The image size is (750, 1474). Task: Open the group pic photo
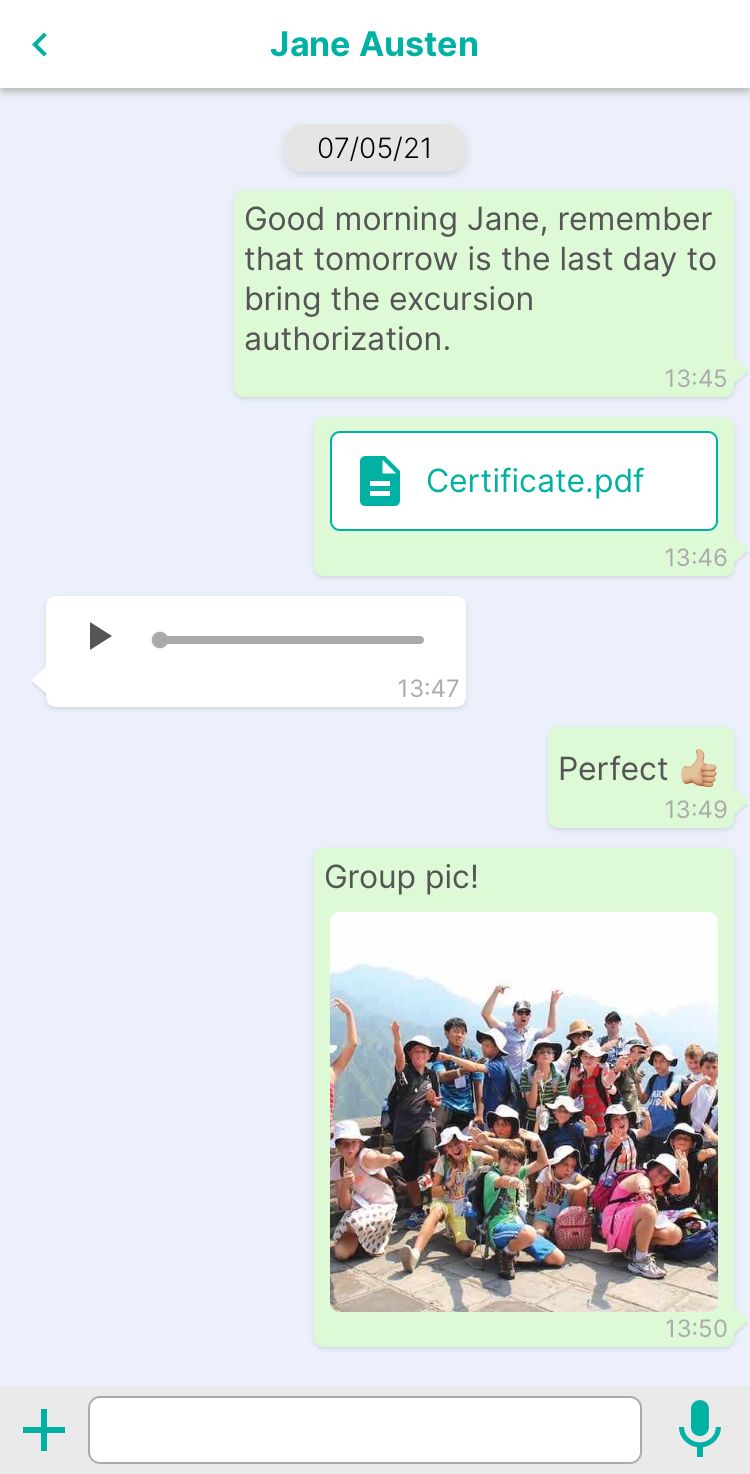point(524,1111)
